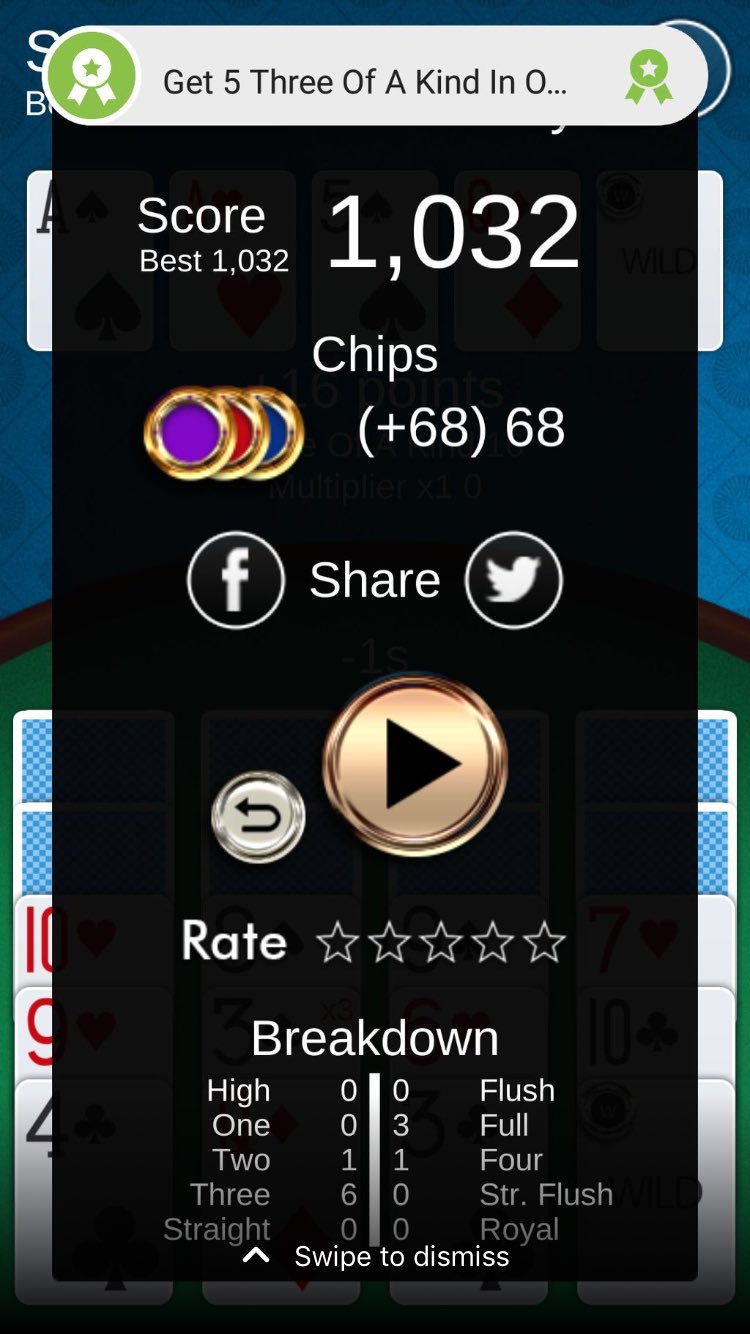Open the Three Of A Kind achievement banner
Image resolution: width=750 pixels, height=1334 pixels.
pyautogui.click(x=375, y=80)
